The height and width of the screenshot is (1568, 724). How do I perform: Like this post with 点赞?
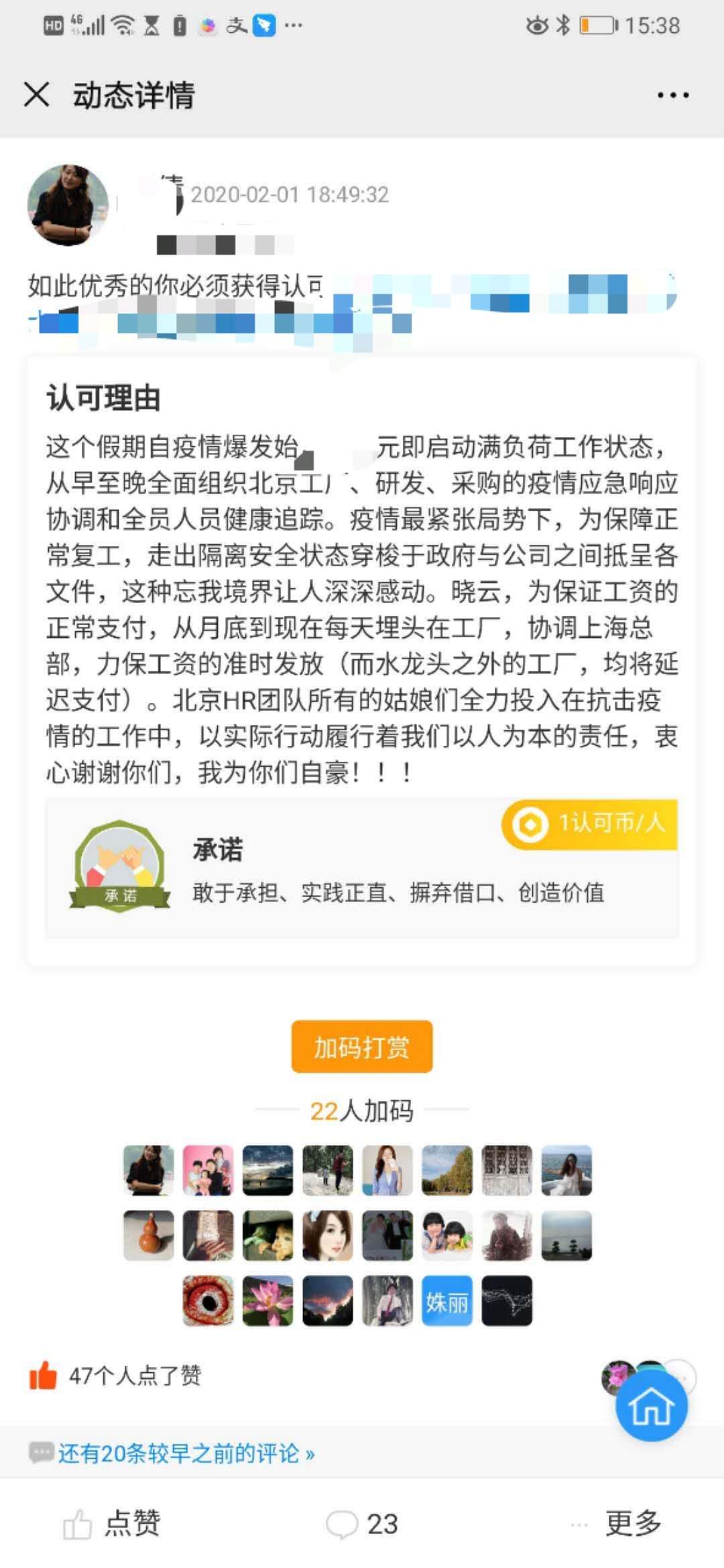113,1523
